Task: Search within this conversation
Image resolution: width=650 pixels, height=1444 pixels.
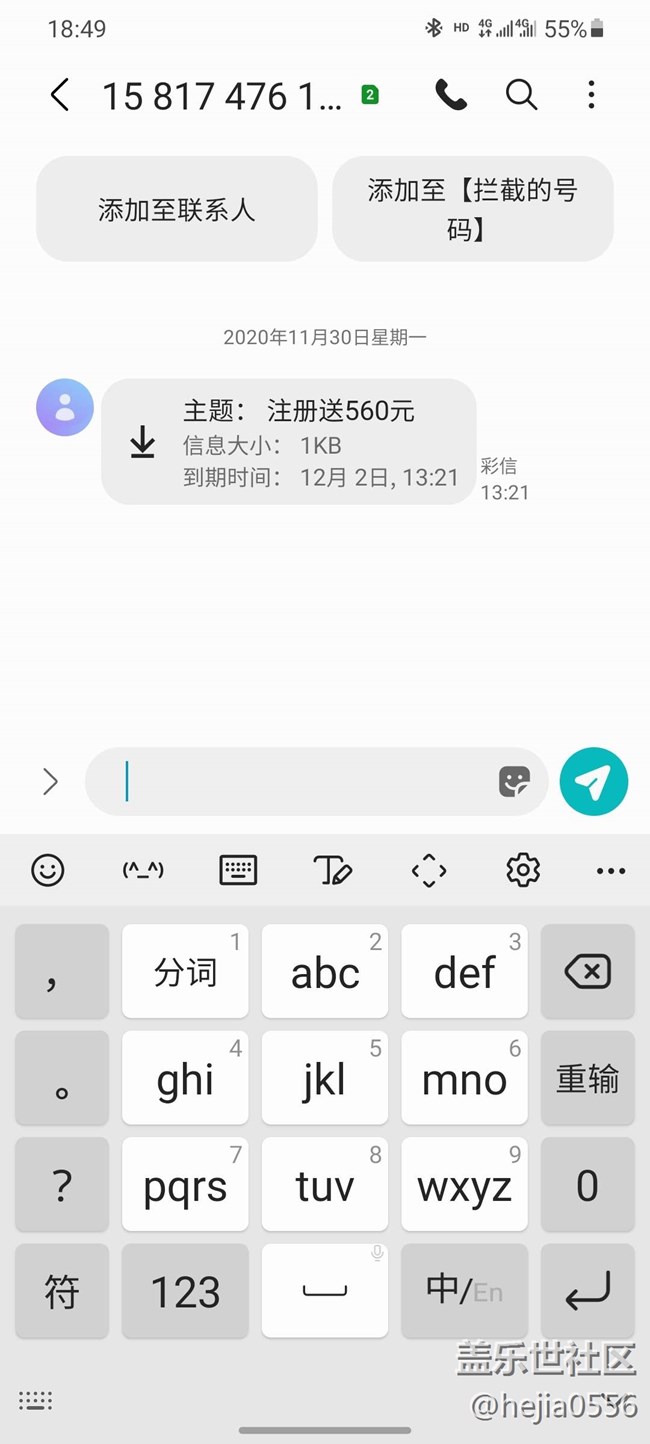Action: pos(521,95)
